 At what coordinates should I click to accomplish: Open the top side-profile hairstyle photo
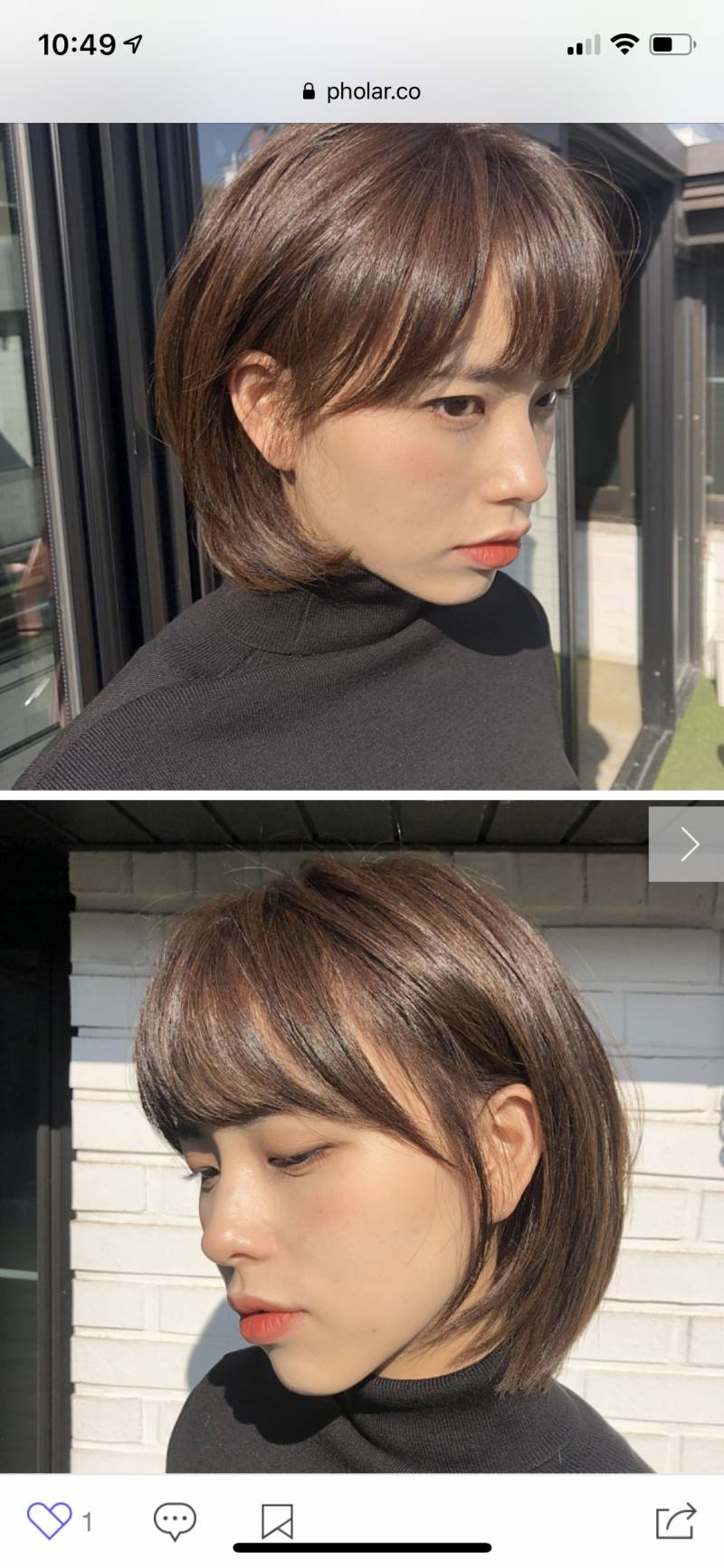[362, 452]
